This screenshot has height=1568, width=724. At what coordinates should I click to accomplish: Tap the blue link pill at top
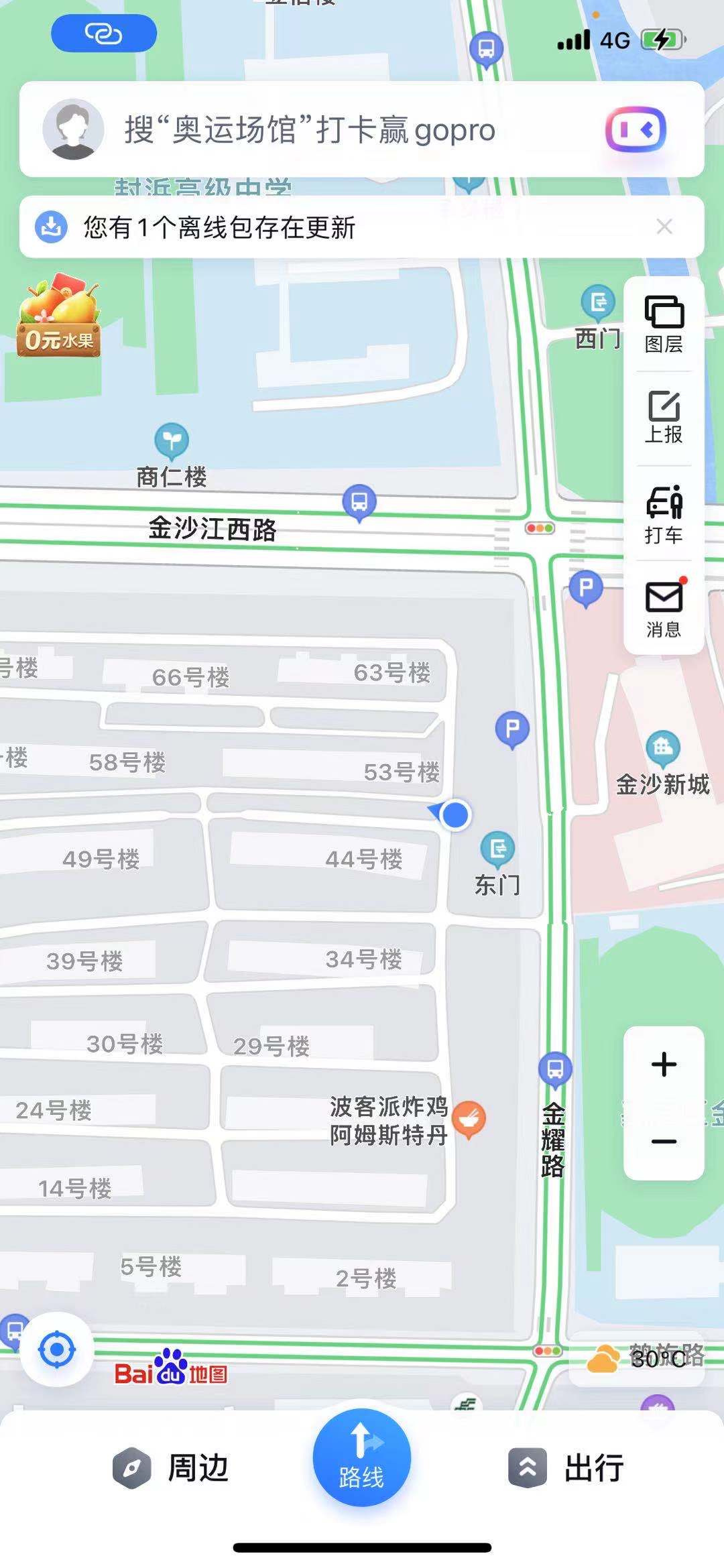104,33
